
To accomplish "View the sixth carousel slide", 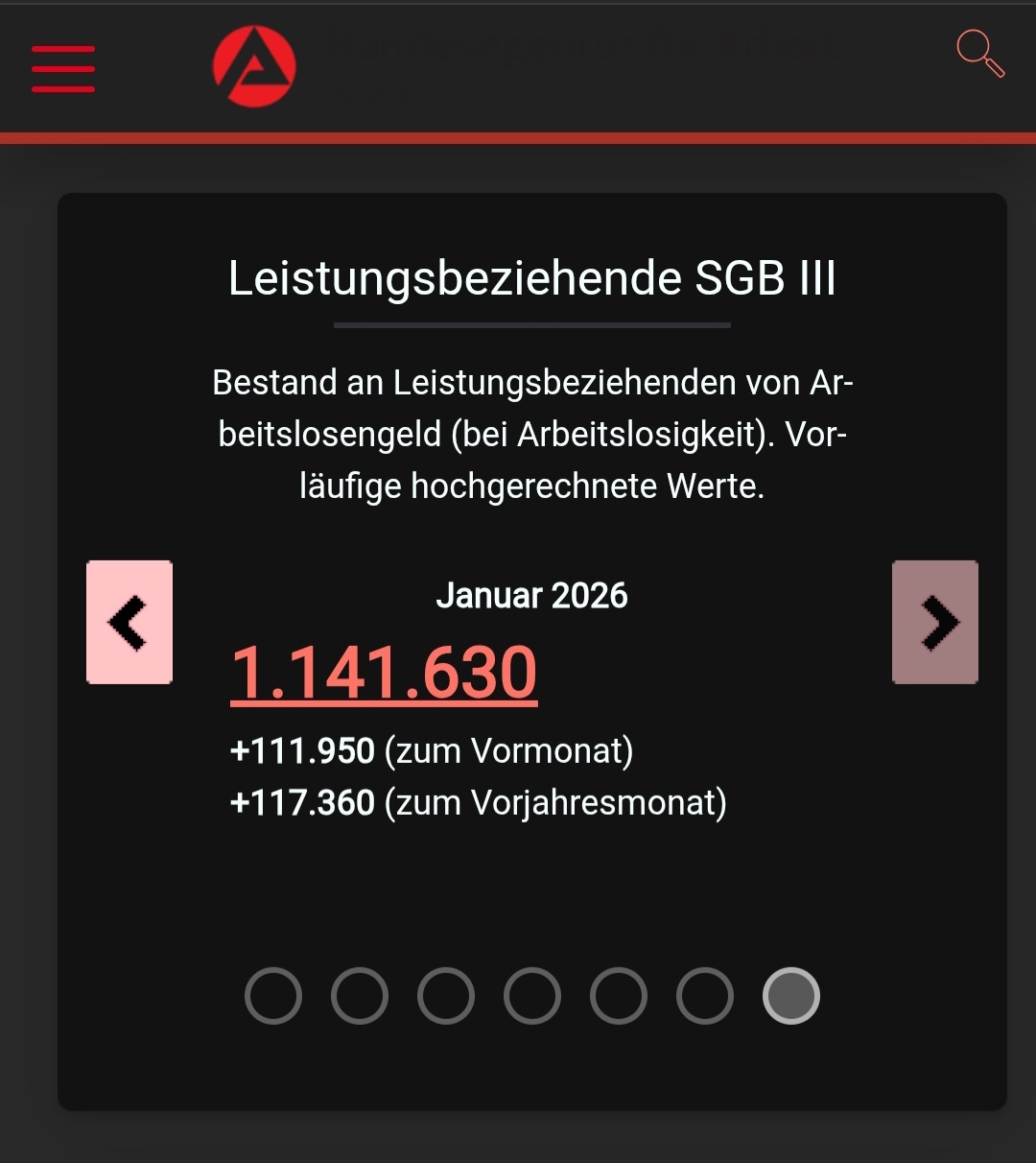I will pyautogui.click(x=705, y=996).
